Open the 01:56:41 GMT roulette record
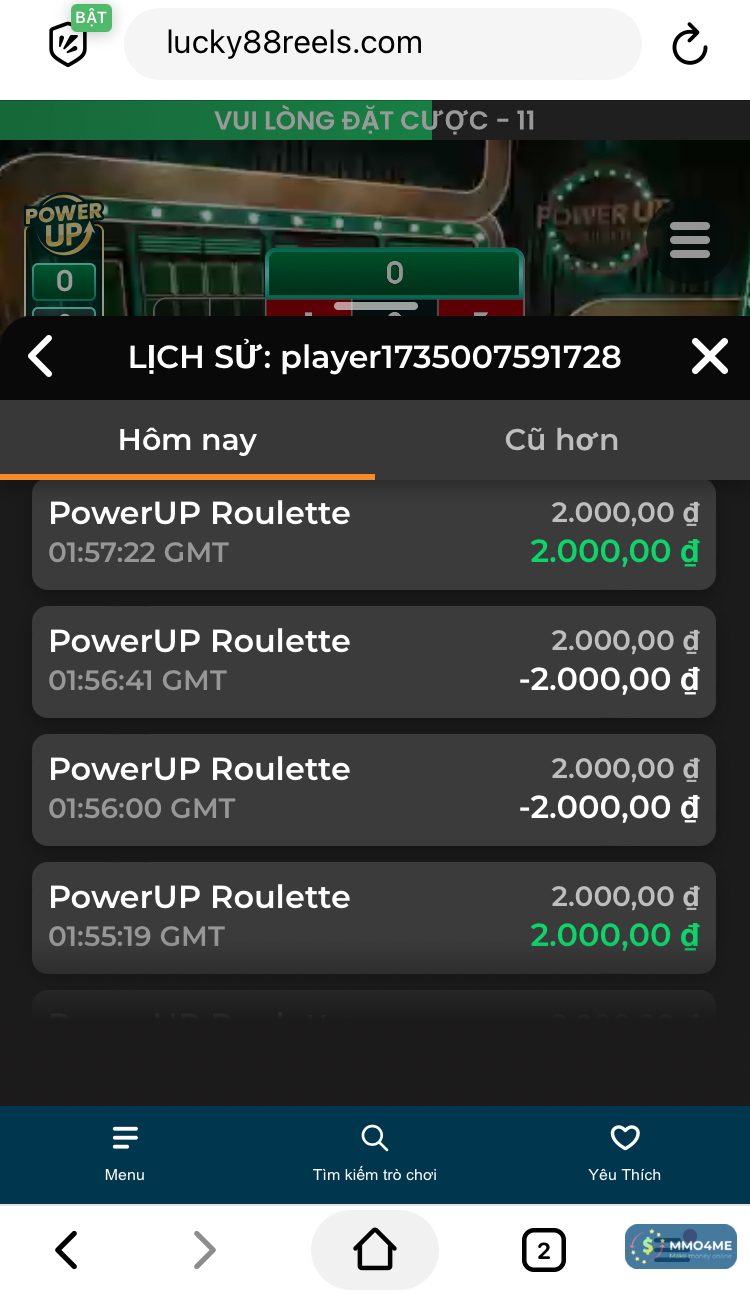The image size is (750, 1294). (x=373, y=661)
